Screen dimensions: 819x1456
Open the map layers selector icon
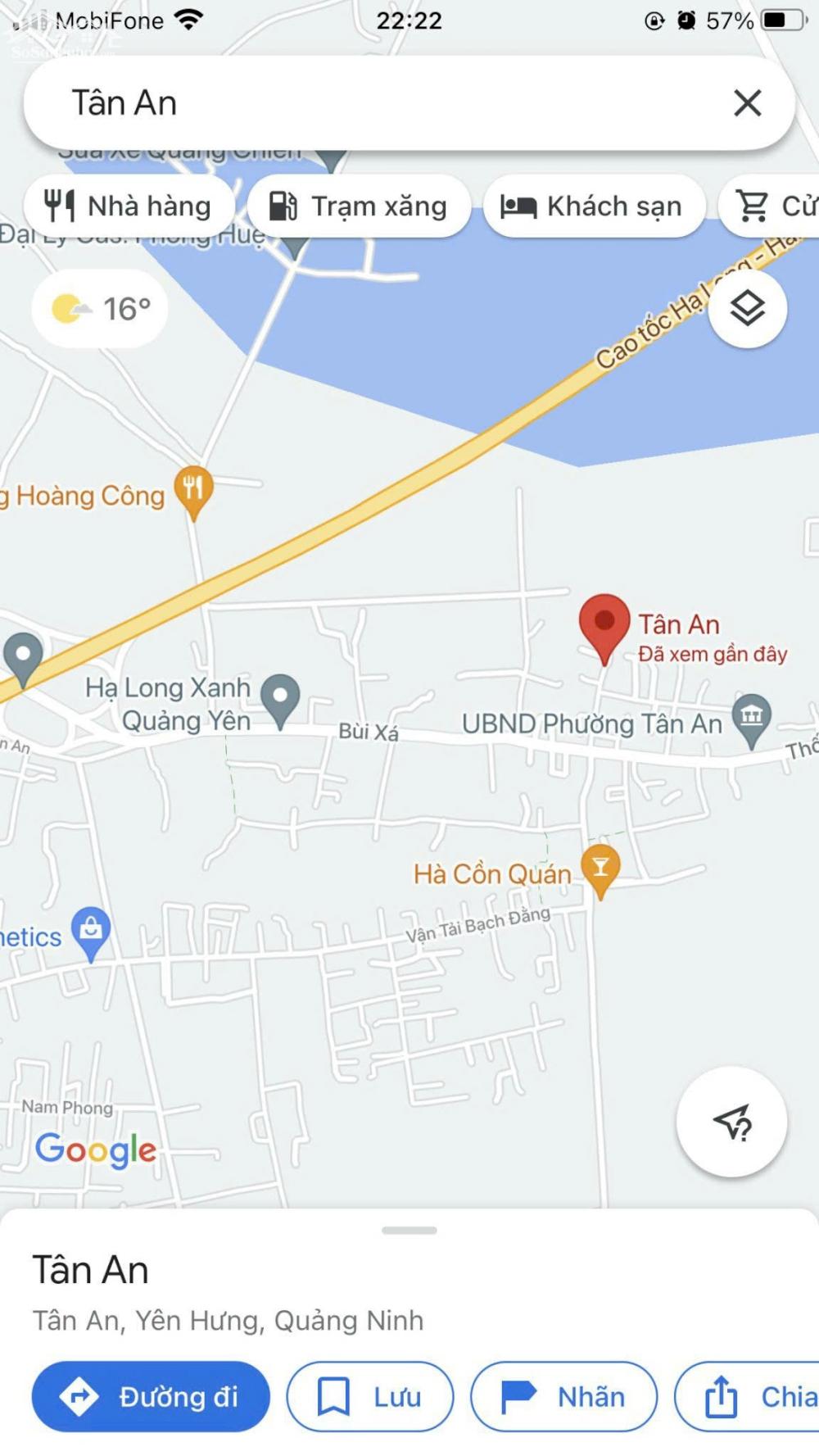click(x=748, y=309)
